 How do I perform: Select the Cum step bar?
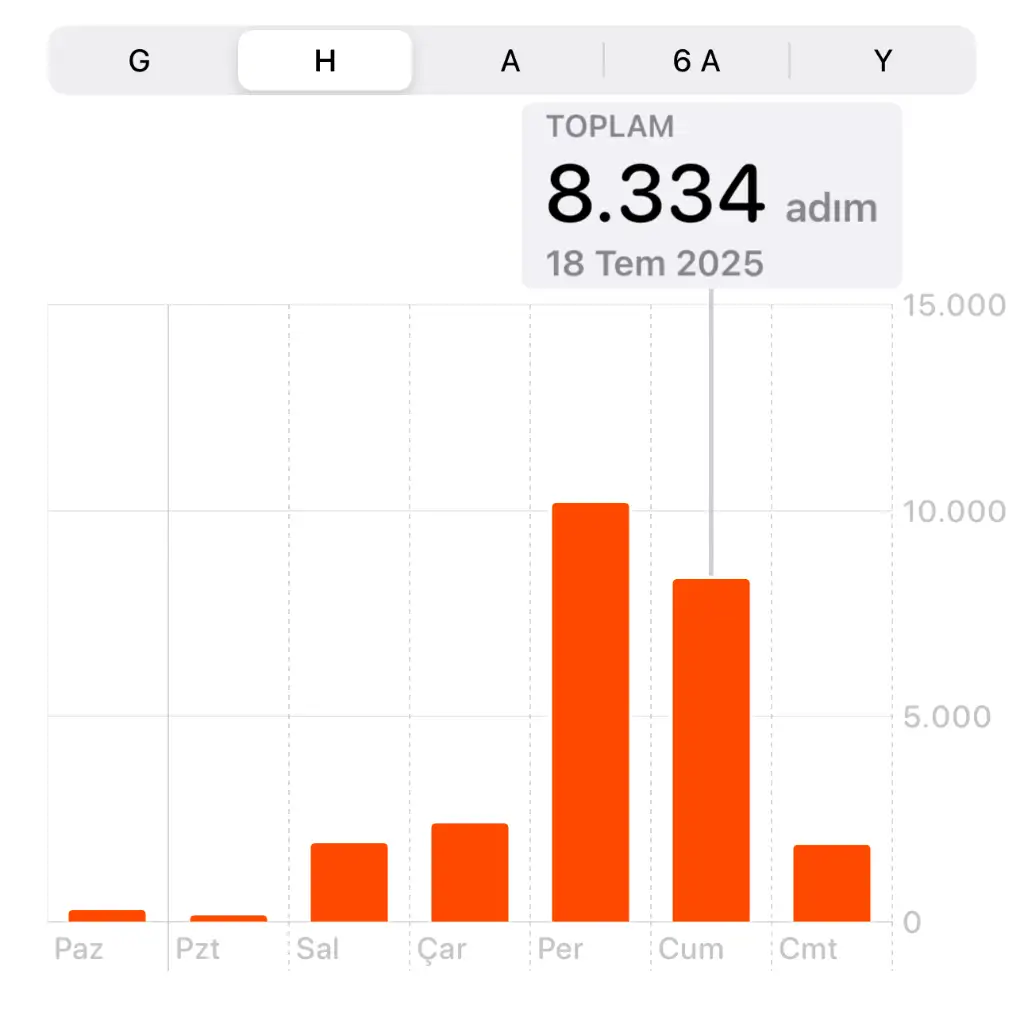click(x=710, y=750)
